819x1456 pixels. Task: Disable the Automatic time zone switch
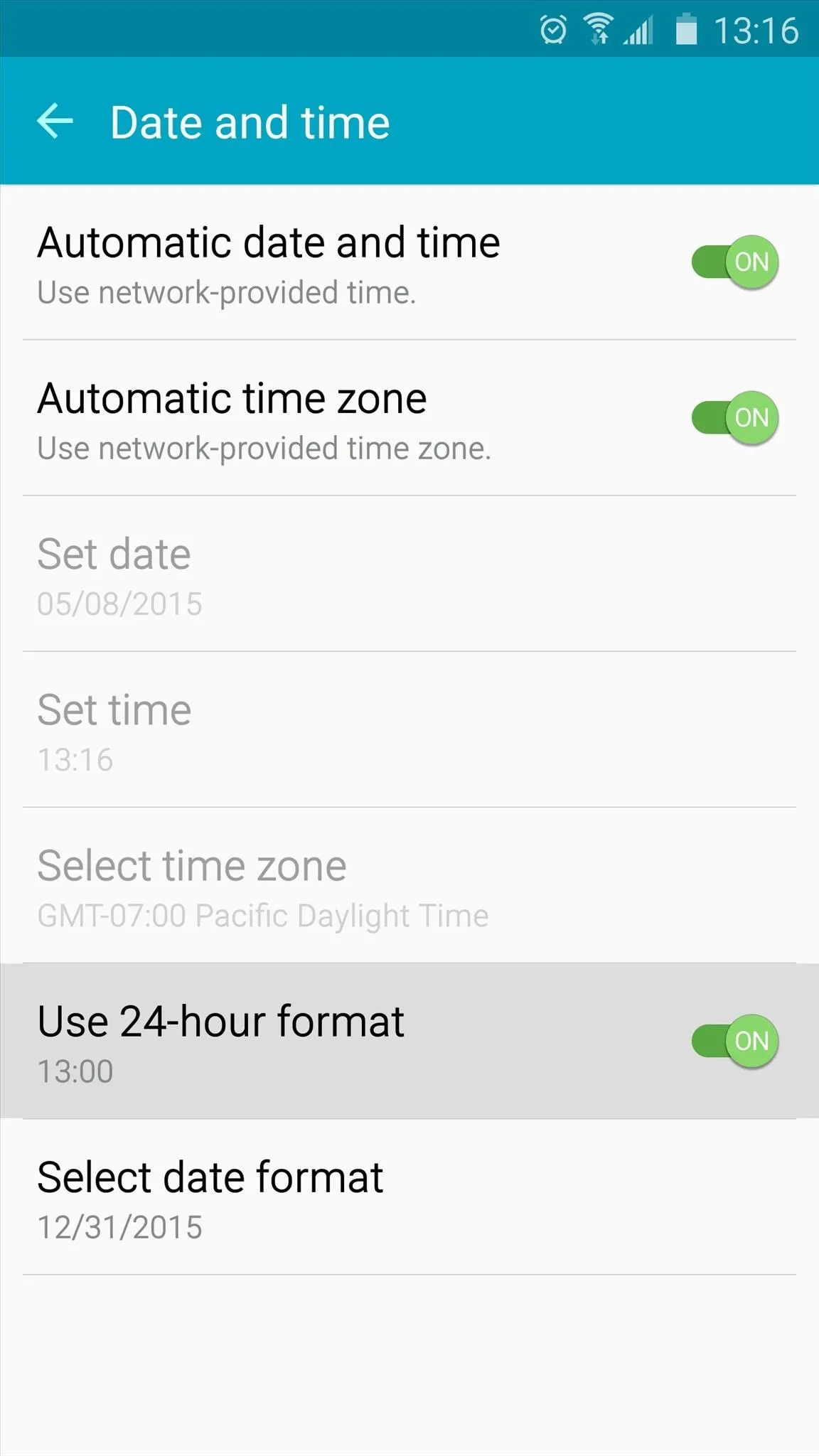tap(735, 418)
